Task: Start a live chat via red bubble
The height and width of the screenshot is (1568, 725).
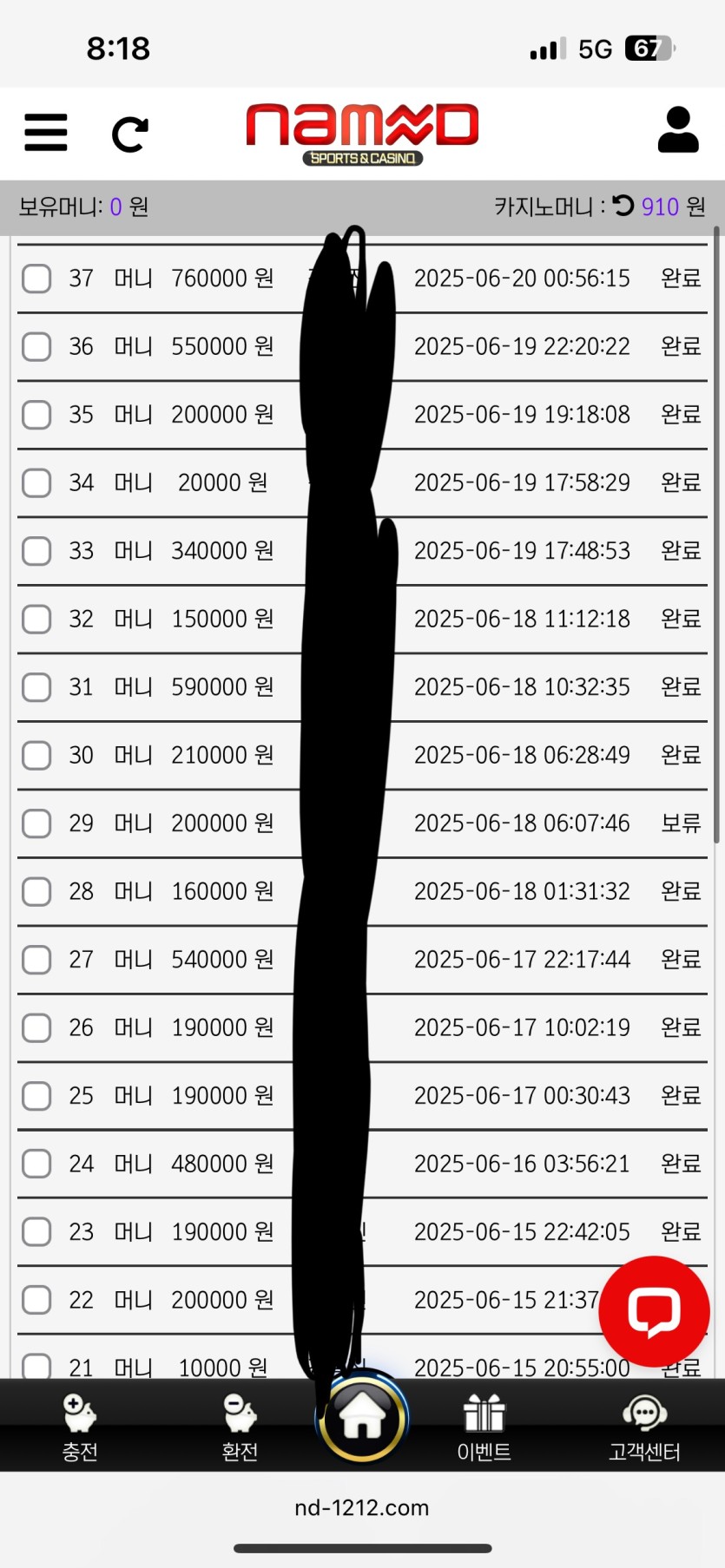Action: [x=654, y=1311]
